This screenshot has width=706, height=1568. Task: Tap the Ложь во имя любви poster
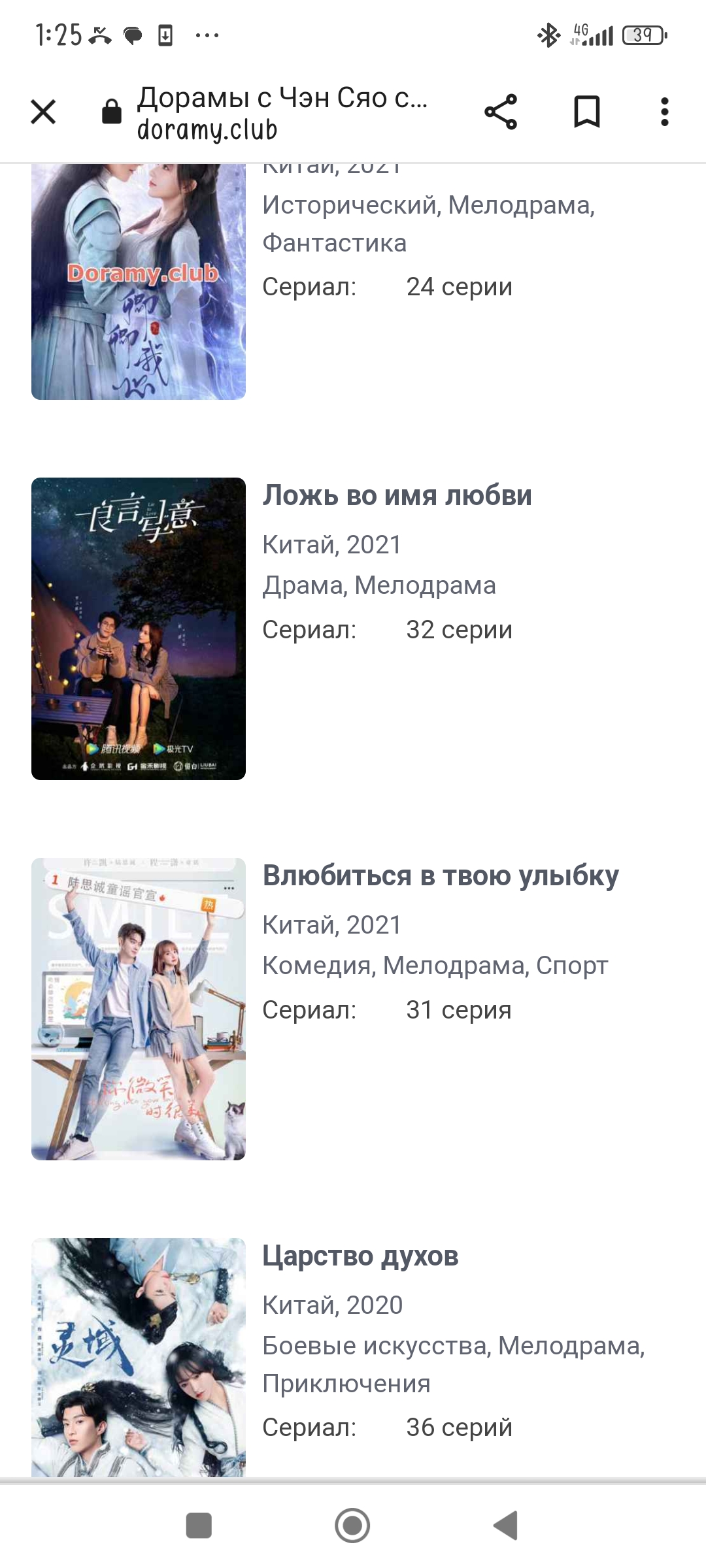pos(139,629)
